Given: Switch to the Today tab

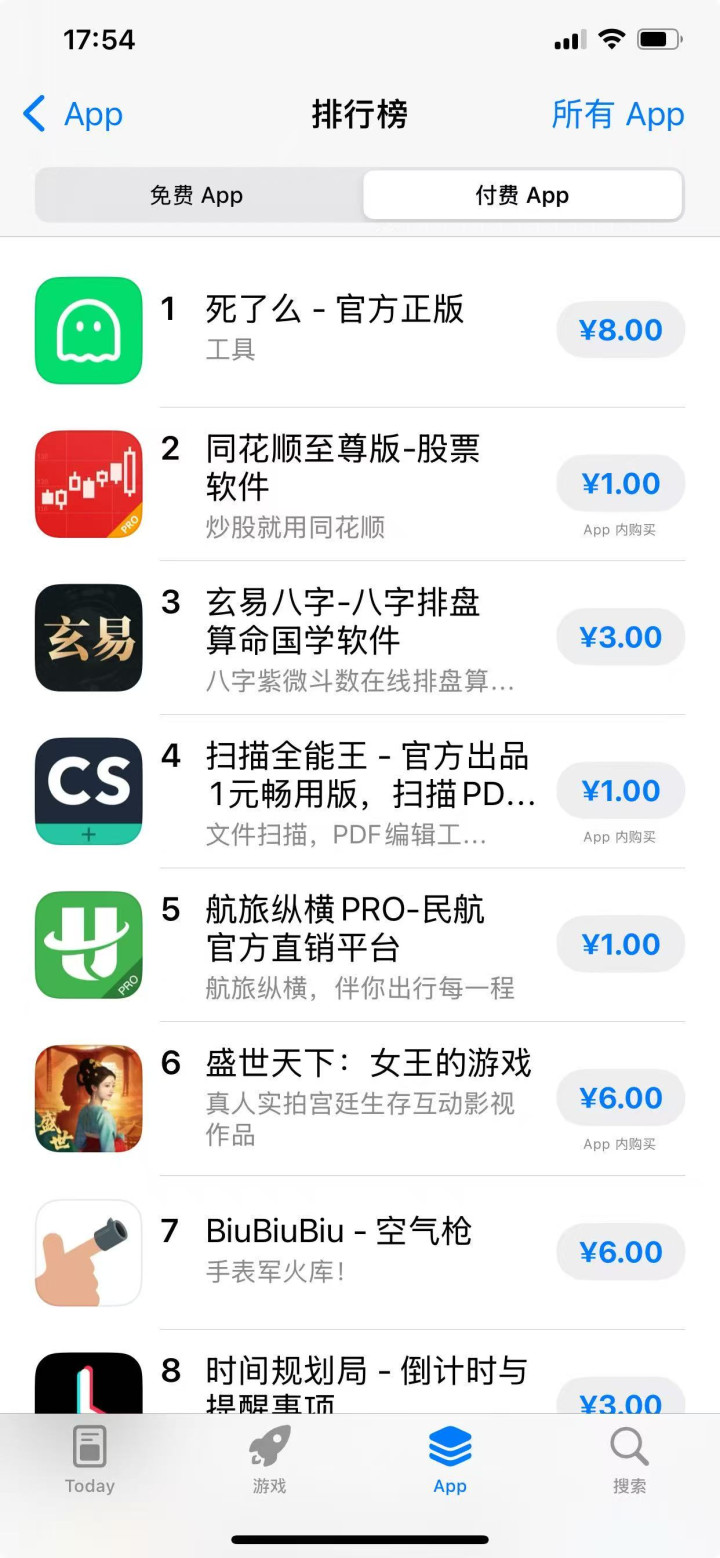Looking at the screenshot, I should [90, 1459].
